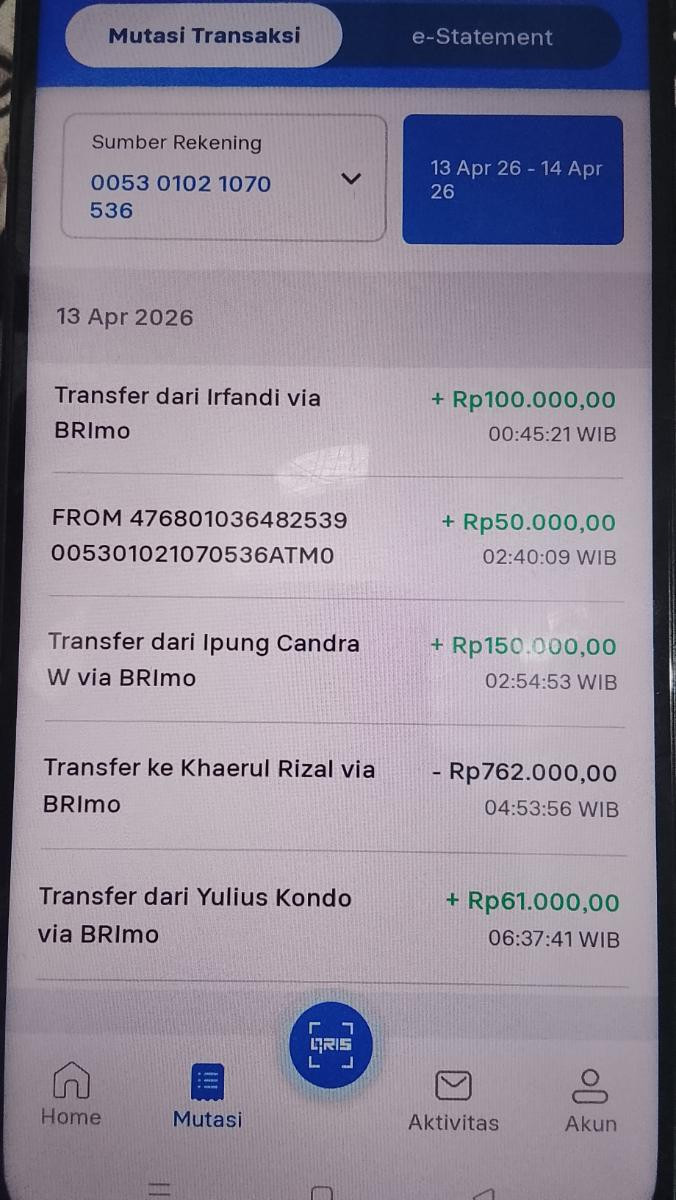
Task: View the transfer to Khaerul Rizal
Action: coord(334,788)
